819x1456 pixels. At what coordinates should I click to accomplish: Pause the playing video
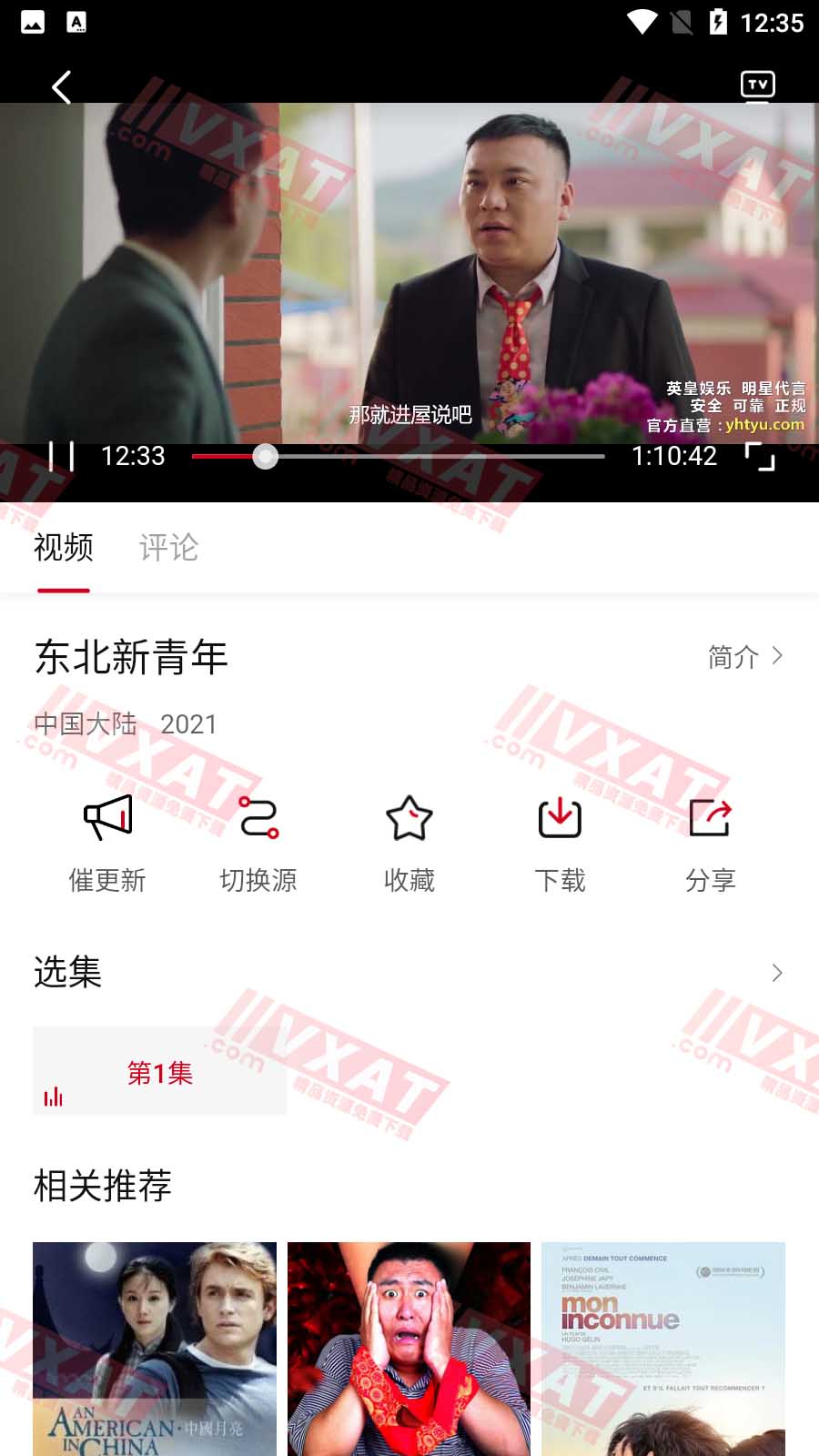point(61,456)
